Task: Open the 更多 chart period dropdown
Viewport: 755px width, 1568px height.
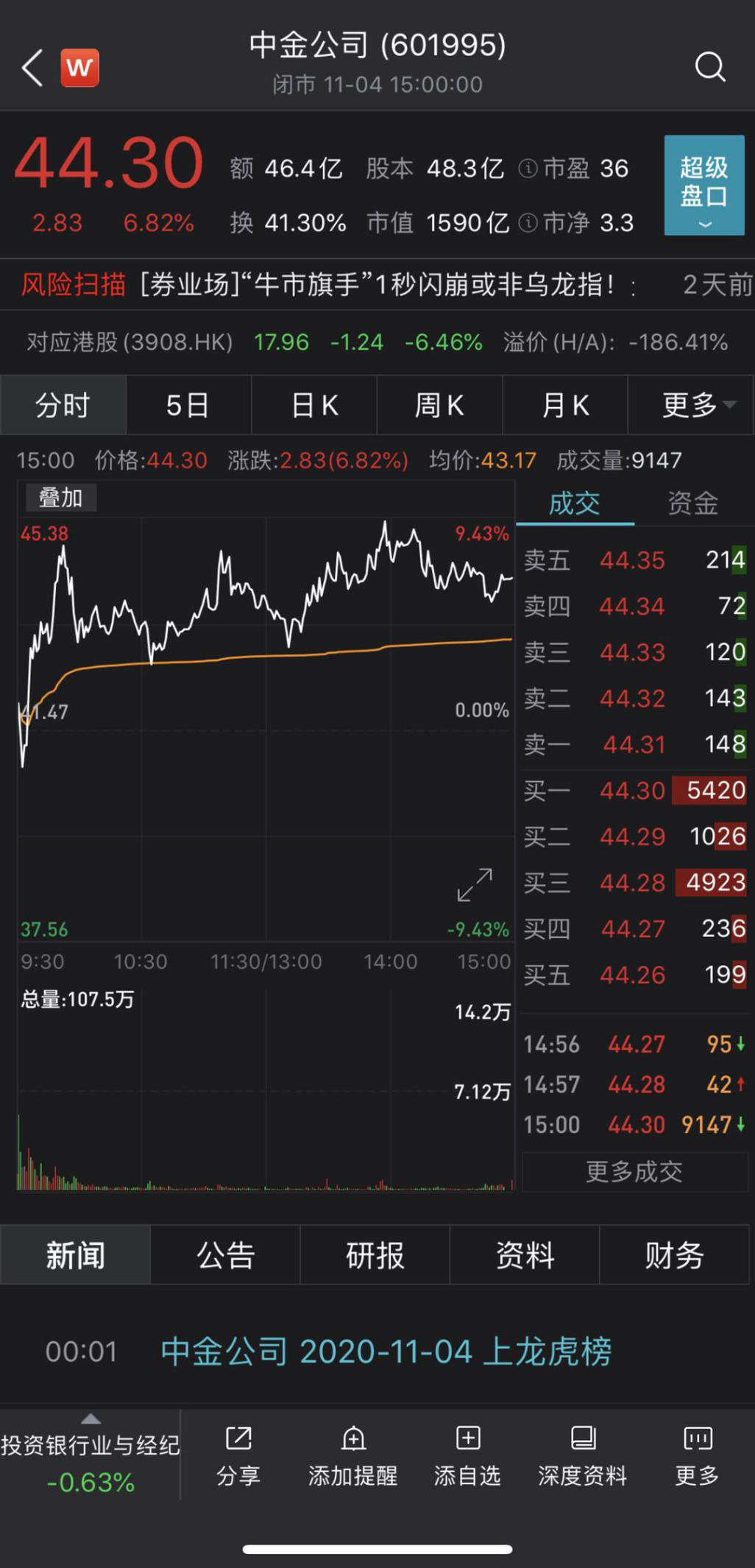Action: tap(689, 404)
